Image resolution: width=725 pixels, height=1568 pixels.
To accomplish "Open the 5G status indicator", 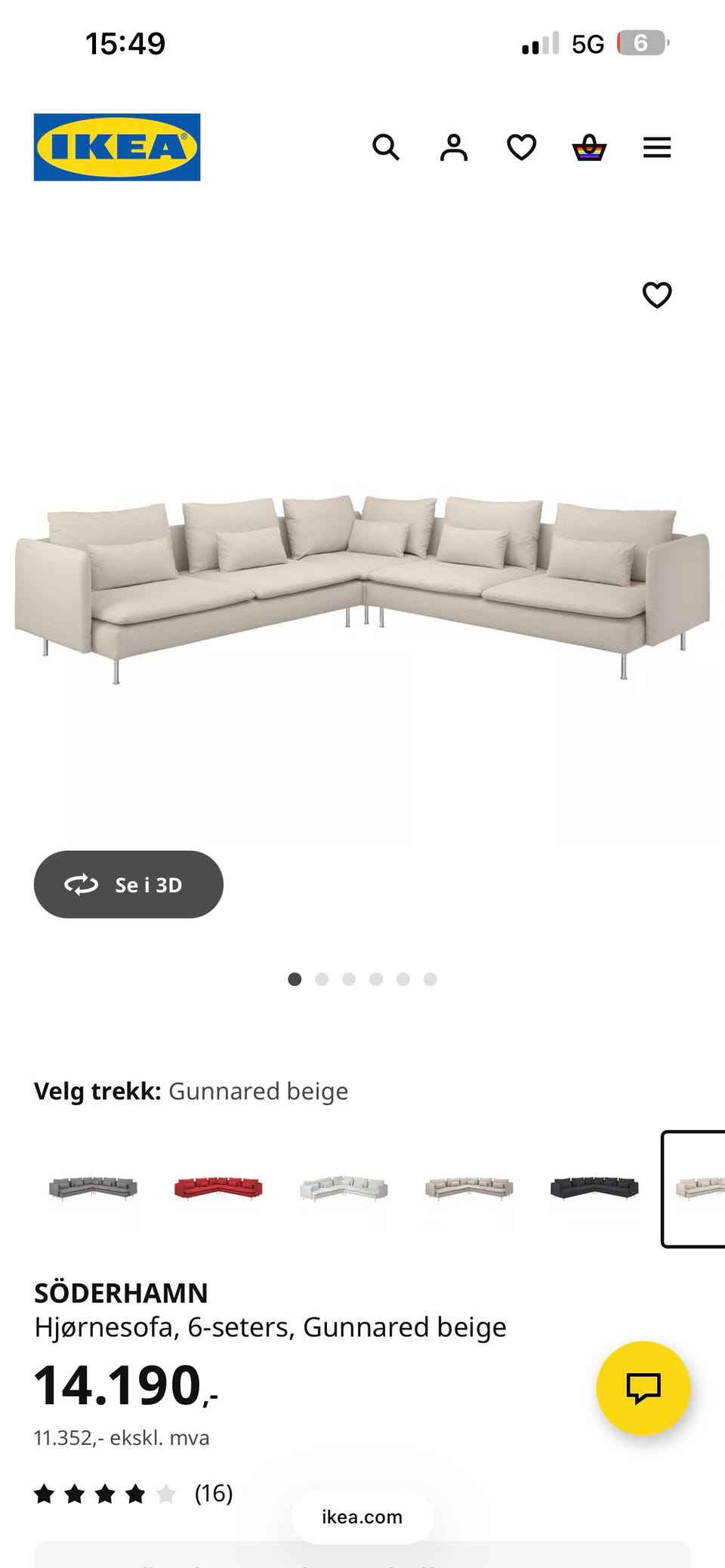I will click(x=586, y=43).
